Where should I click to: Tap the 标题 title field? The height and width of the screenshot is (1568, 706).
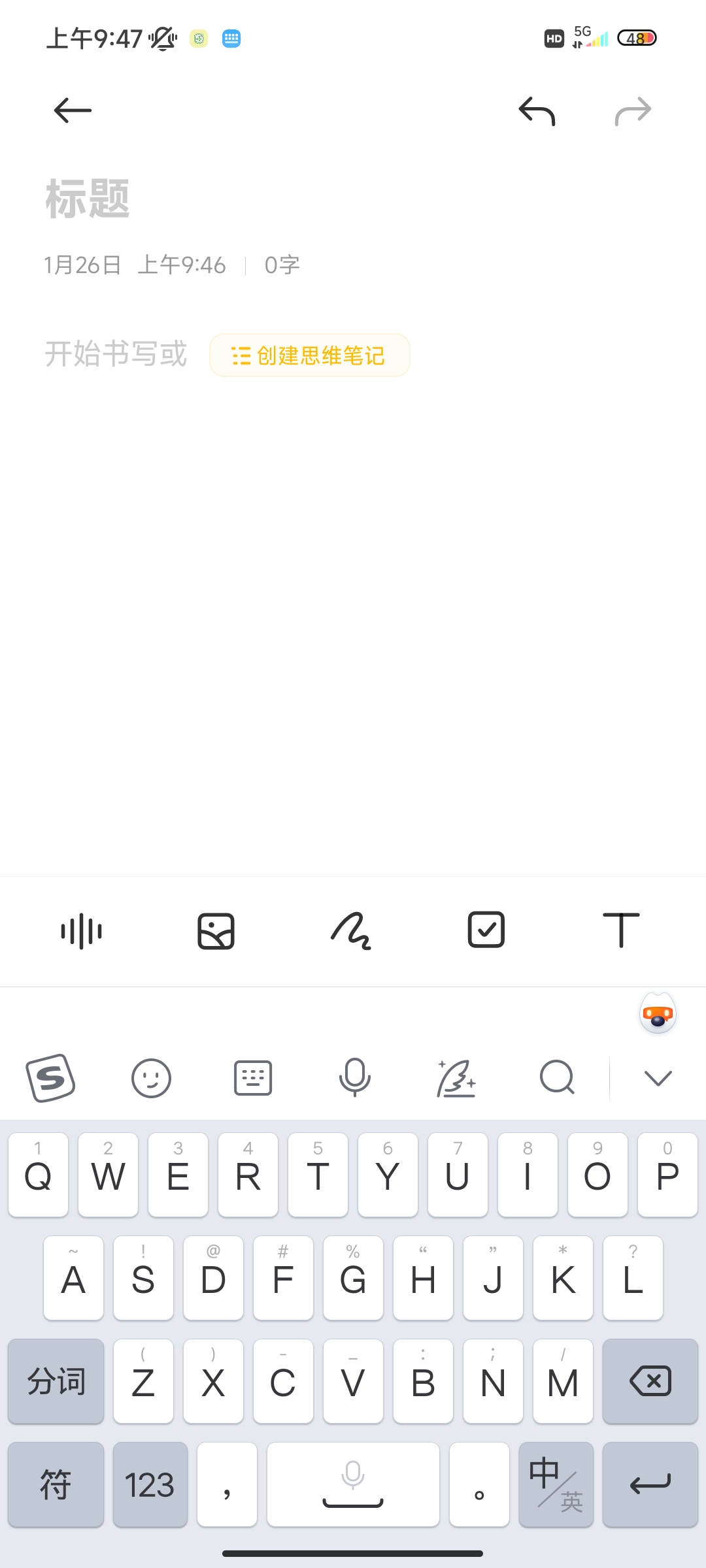pos(88,199)
